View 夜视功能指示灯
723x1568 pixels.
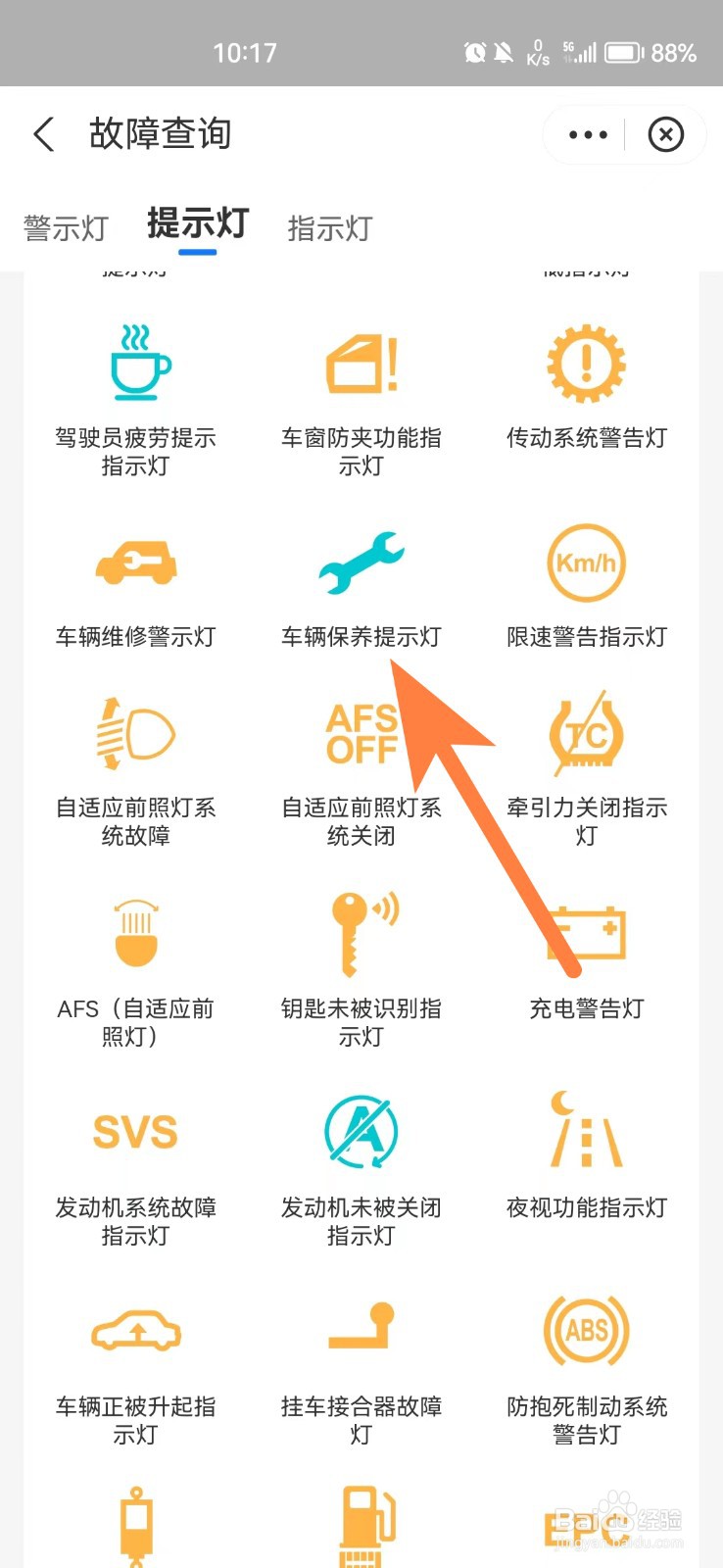tap(587, 1156)
